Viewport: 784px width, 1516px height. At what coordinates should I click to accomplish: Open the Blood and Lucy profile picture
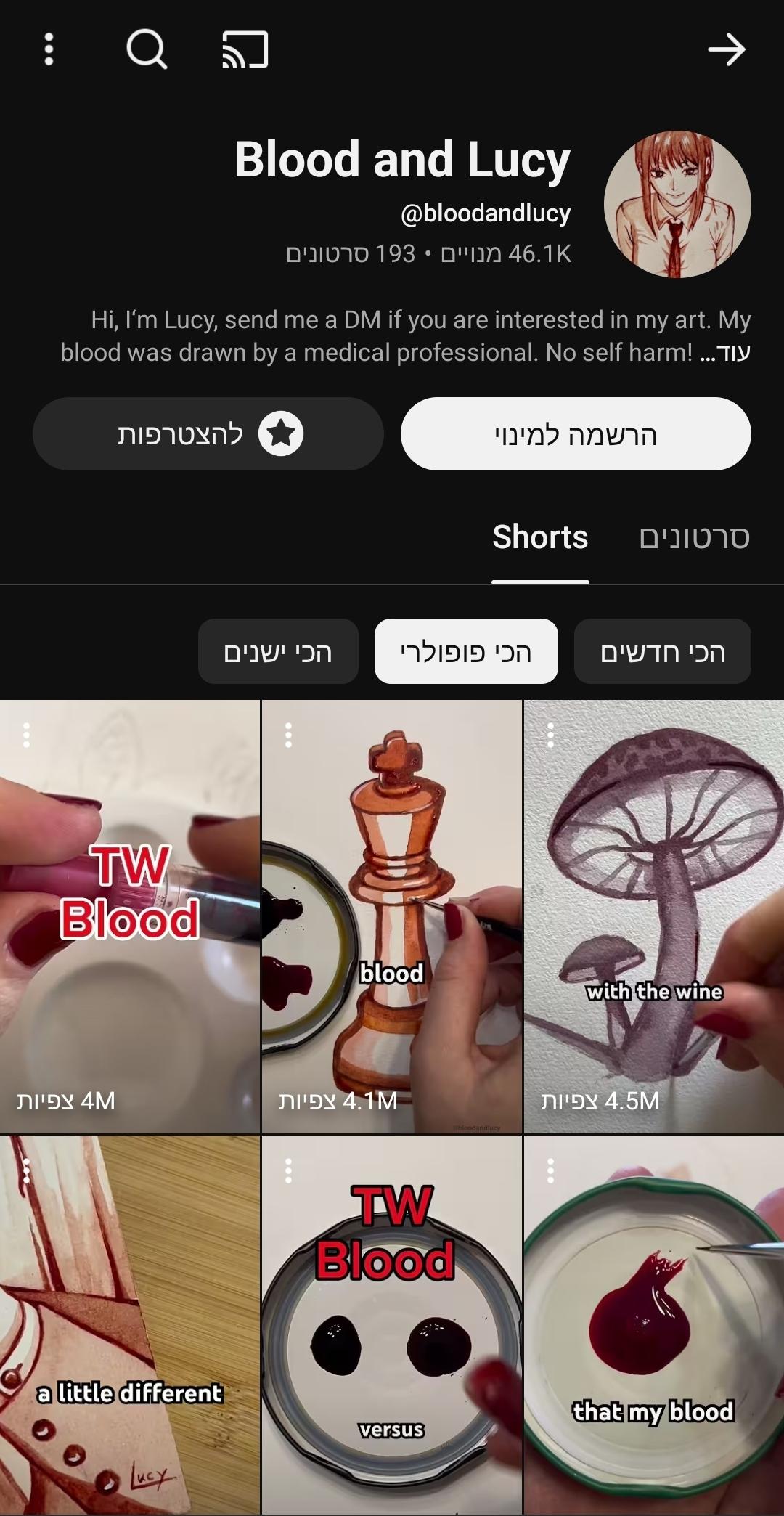(677, 205)
